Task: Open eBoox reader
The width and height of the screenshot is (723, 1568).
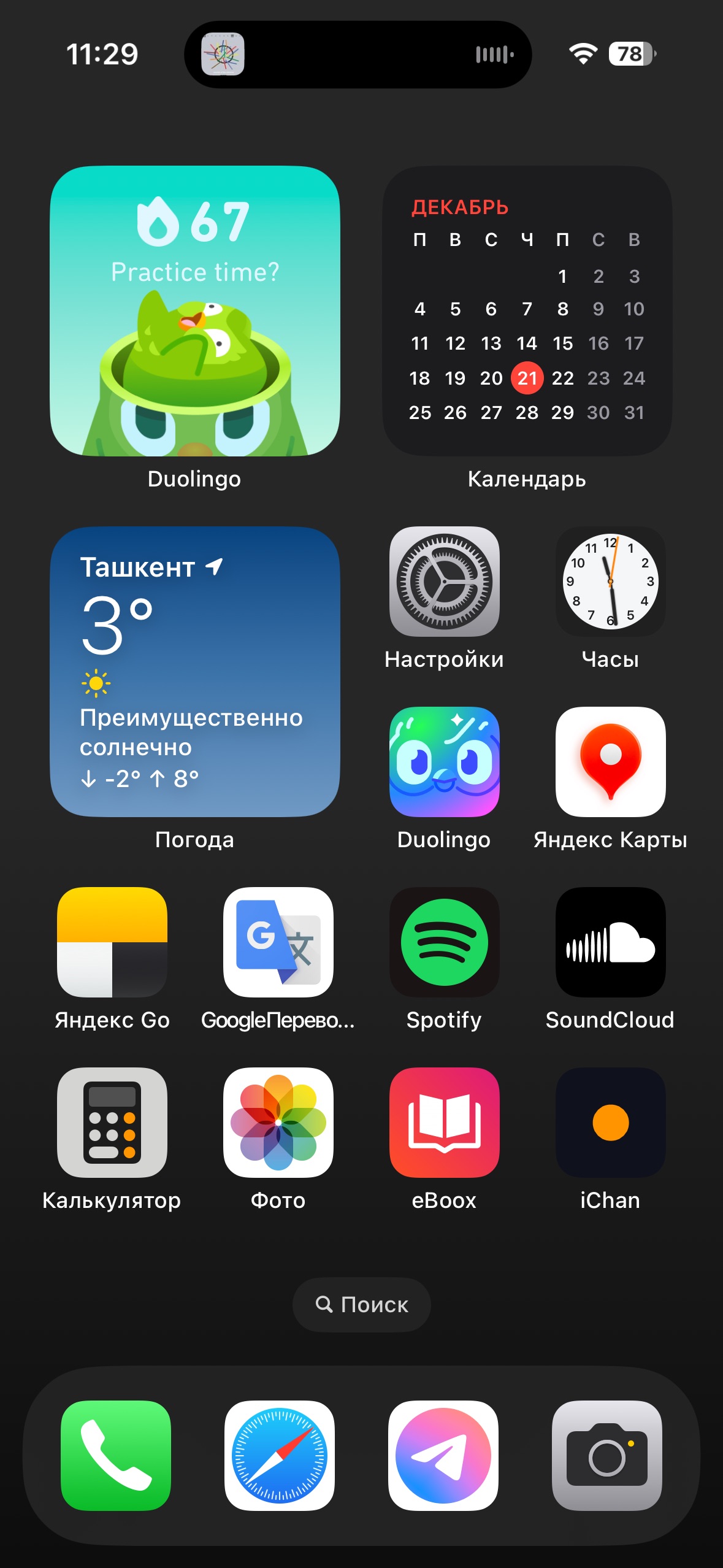Action: [445, 1122]
